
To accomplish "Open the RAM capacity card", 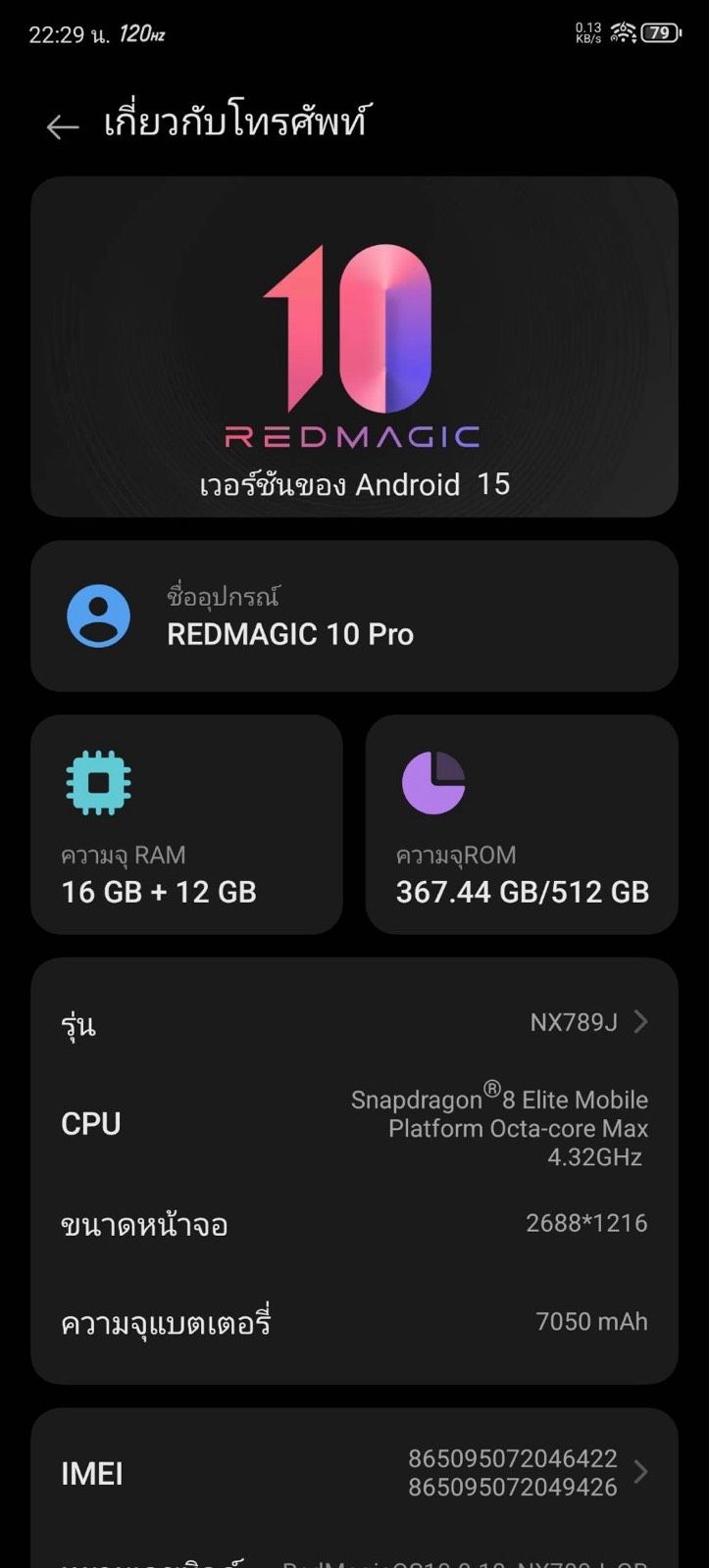I will pos(186,824).
